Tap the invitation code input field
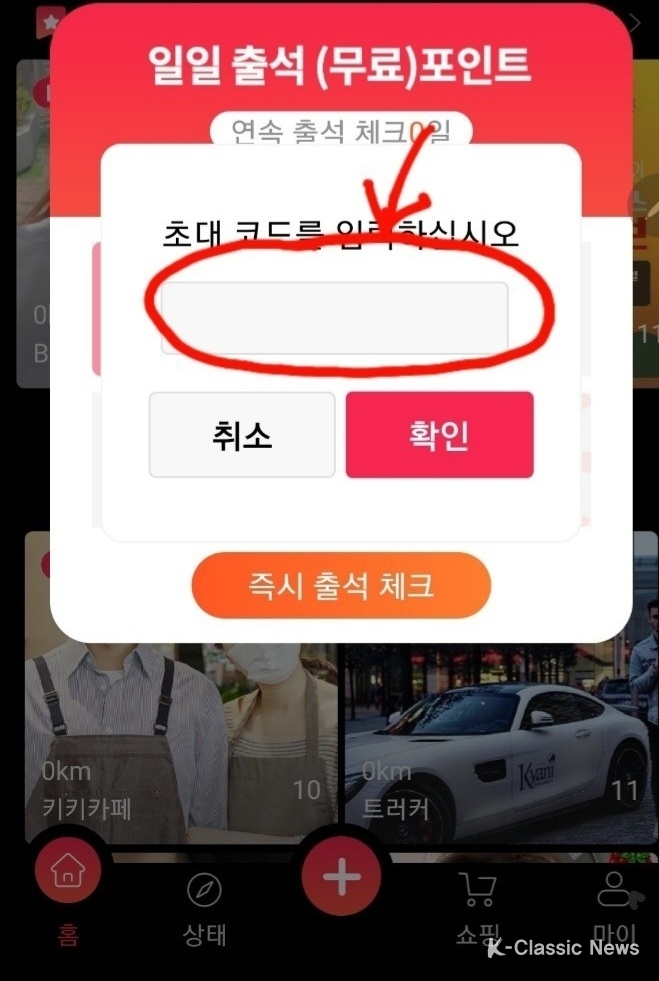 tap(334, 318)
